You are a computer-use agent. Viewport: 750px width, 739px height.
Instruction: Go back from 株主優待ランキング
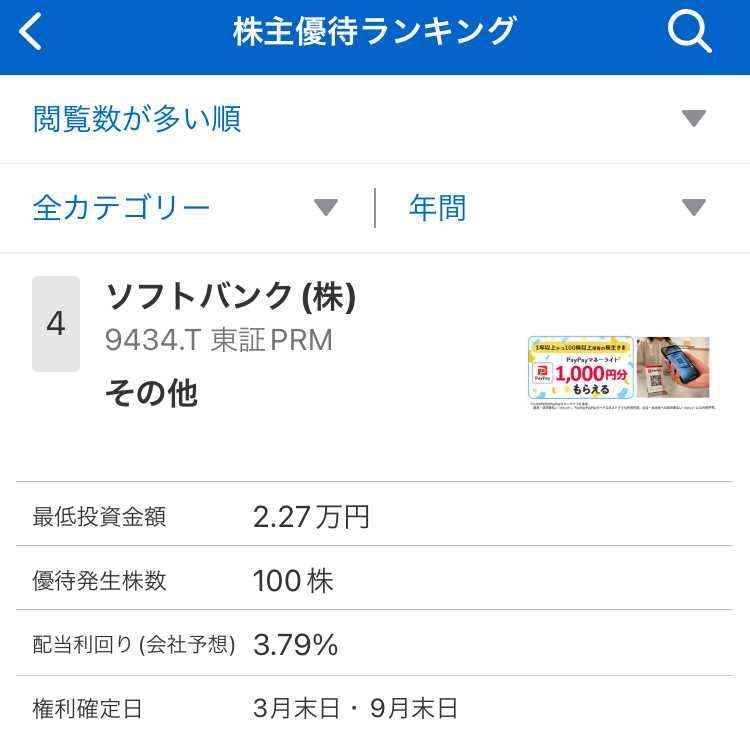tap(32, 32)
